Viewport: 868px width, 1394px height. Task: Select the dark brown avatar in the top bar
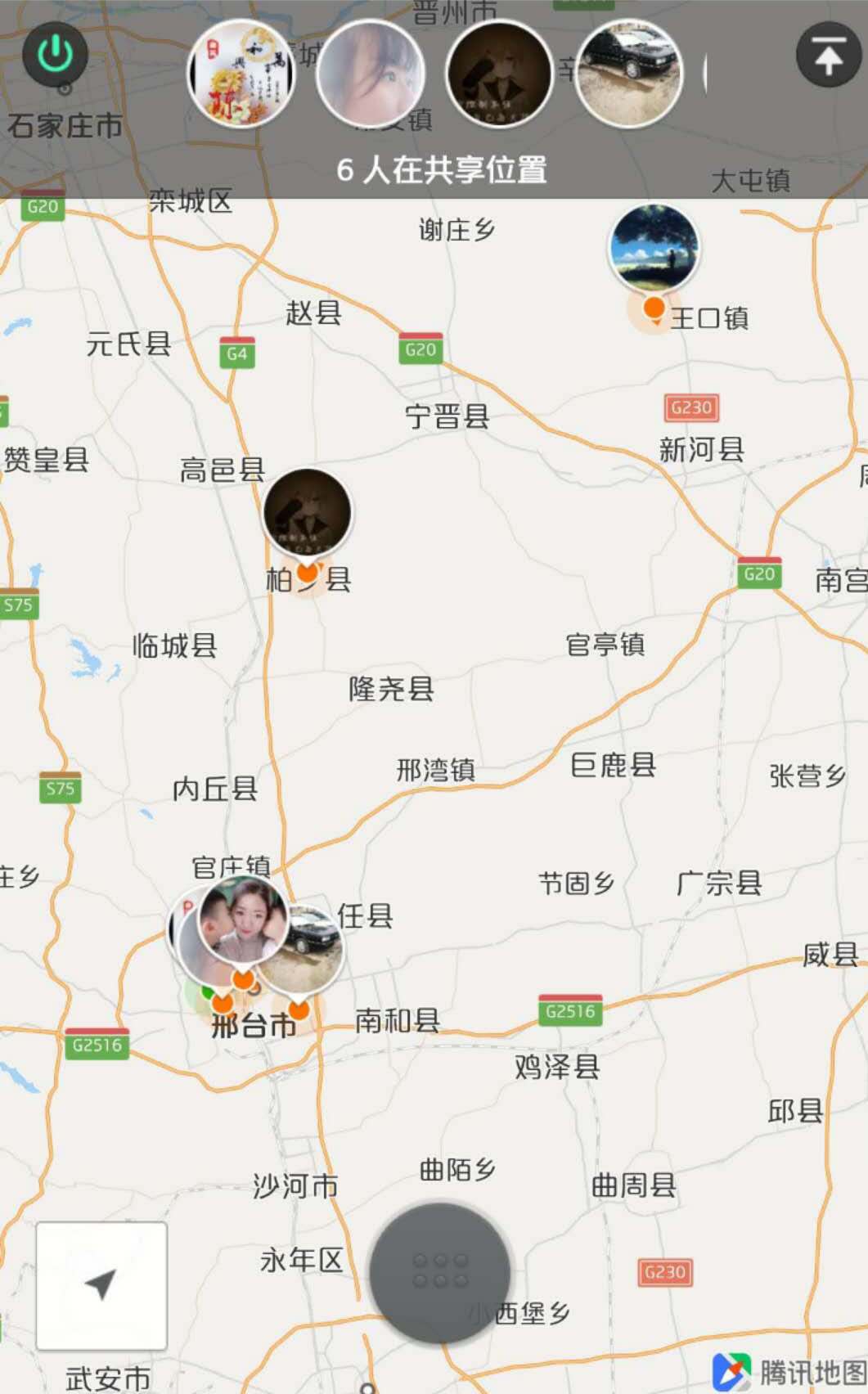[x=500, y=74]
